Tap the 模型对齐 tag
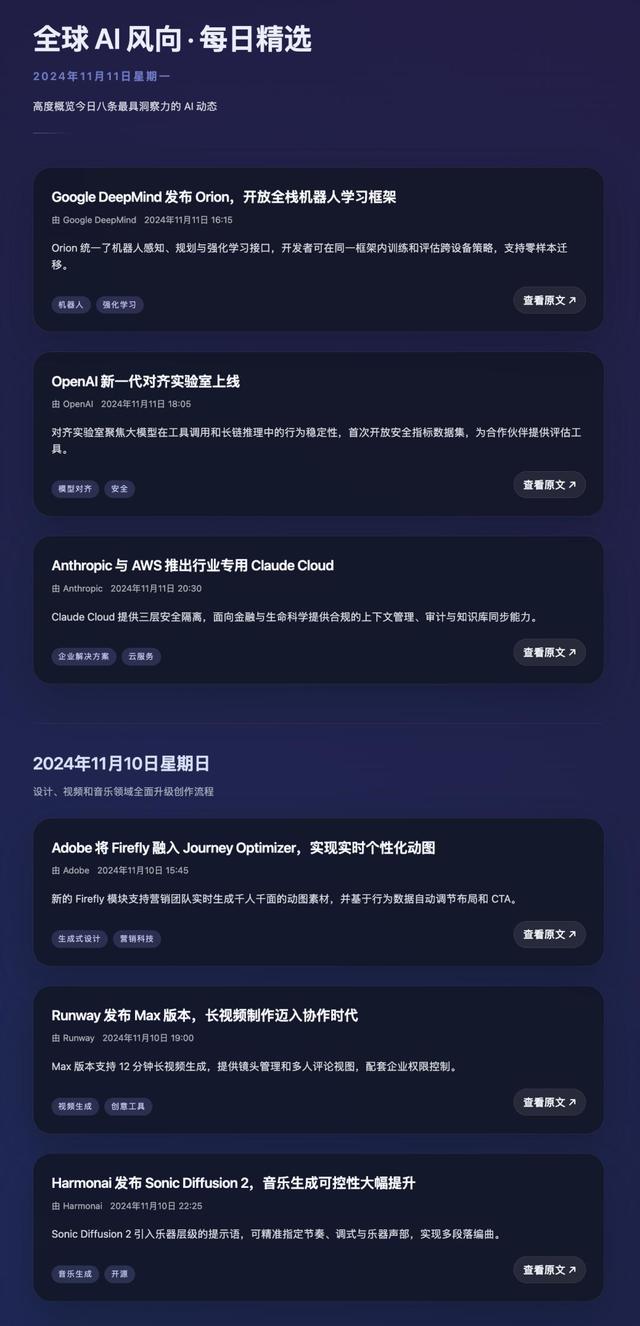The width and height of the screenshot is (640, 1326). click(x=75, y=489)
